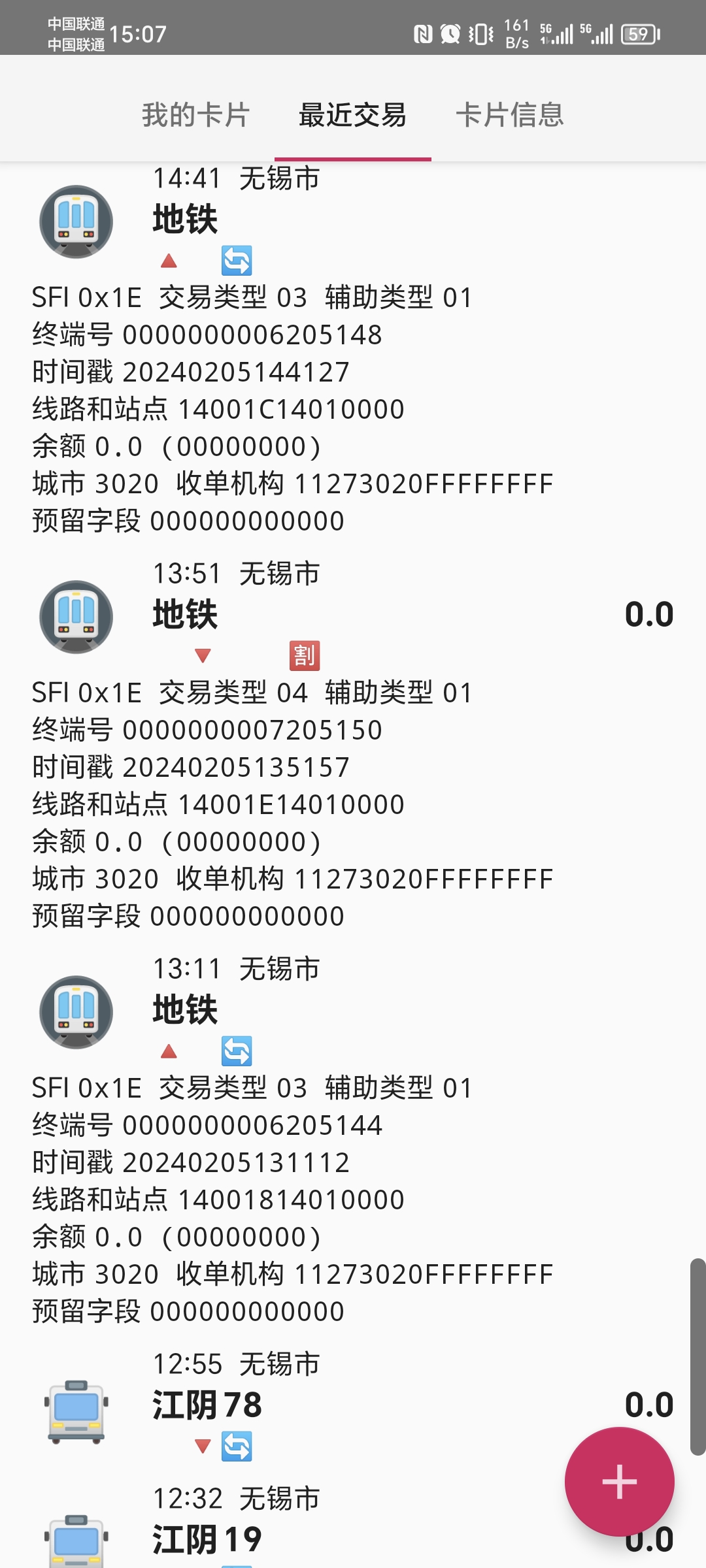Select the 最近交易 tab
Screen dimensions: 706x1568
tap(352, 115)
